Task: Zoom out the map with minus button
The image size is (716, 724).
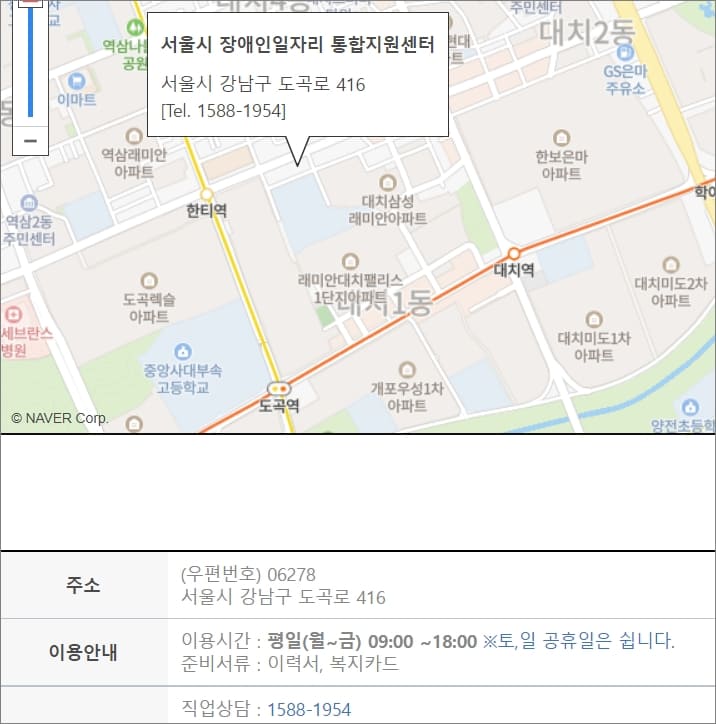Action: pos(30,140)
